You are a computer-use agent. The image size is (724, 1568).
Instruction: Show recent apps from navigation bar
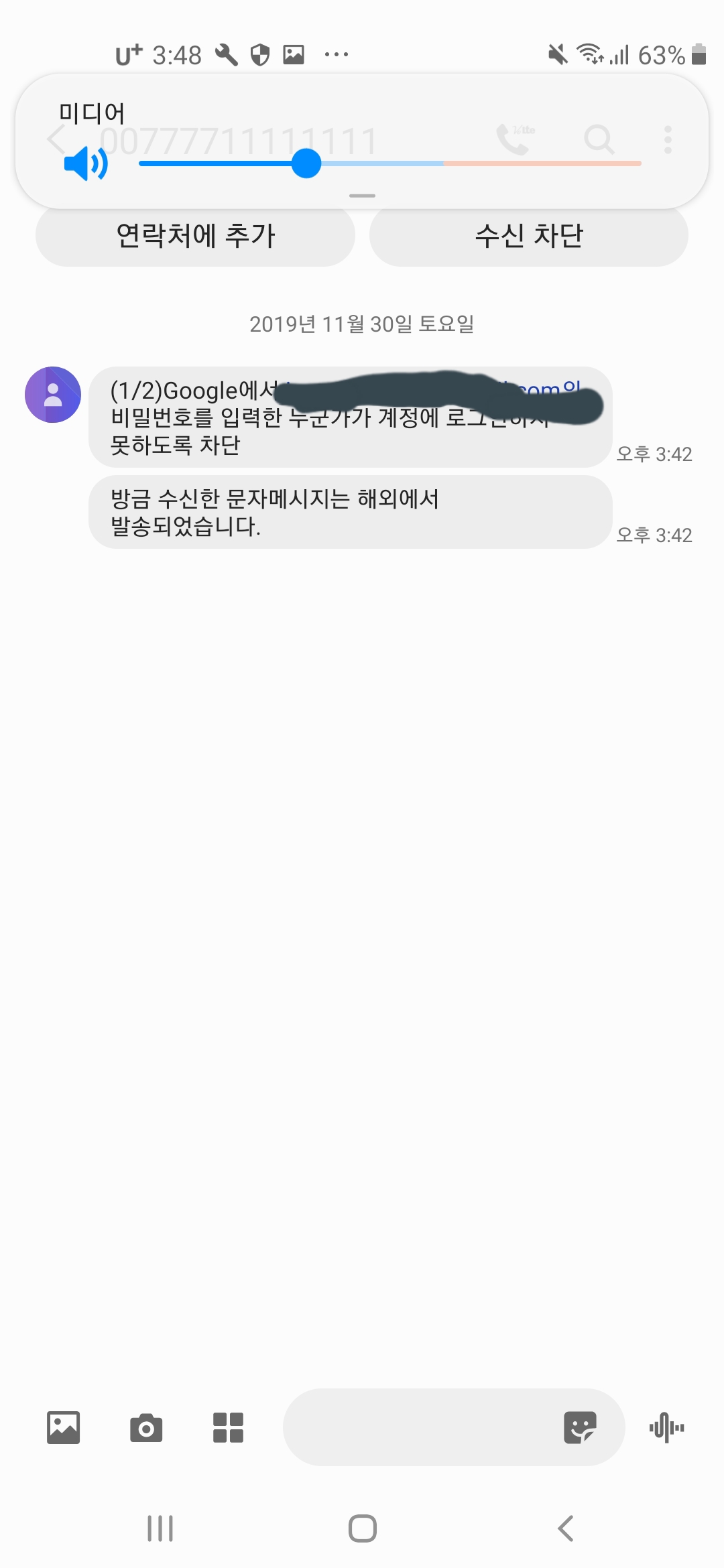[160, 1528]
